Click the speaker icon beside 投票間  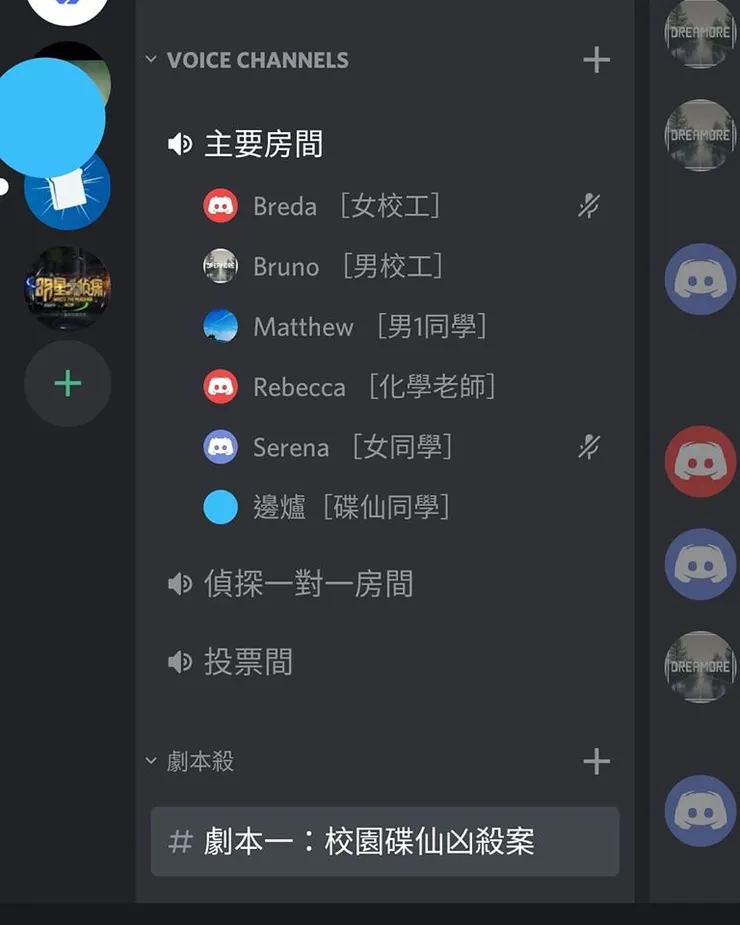[180, 661]
